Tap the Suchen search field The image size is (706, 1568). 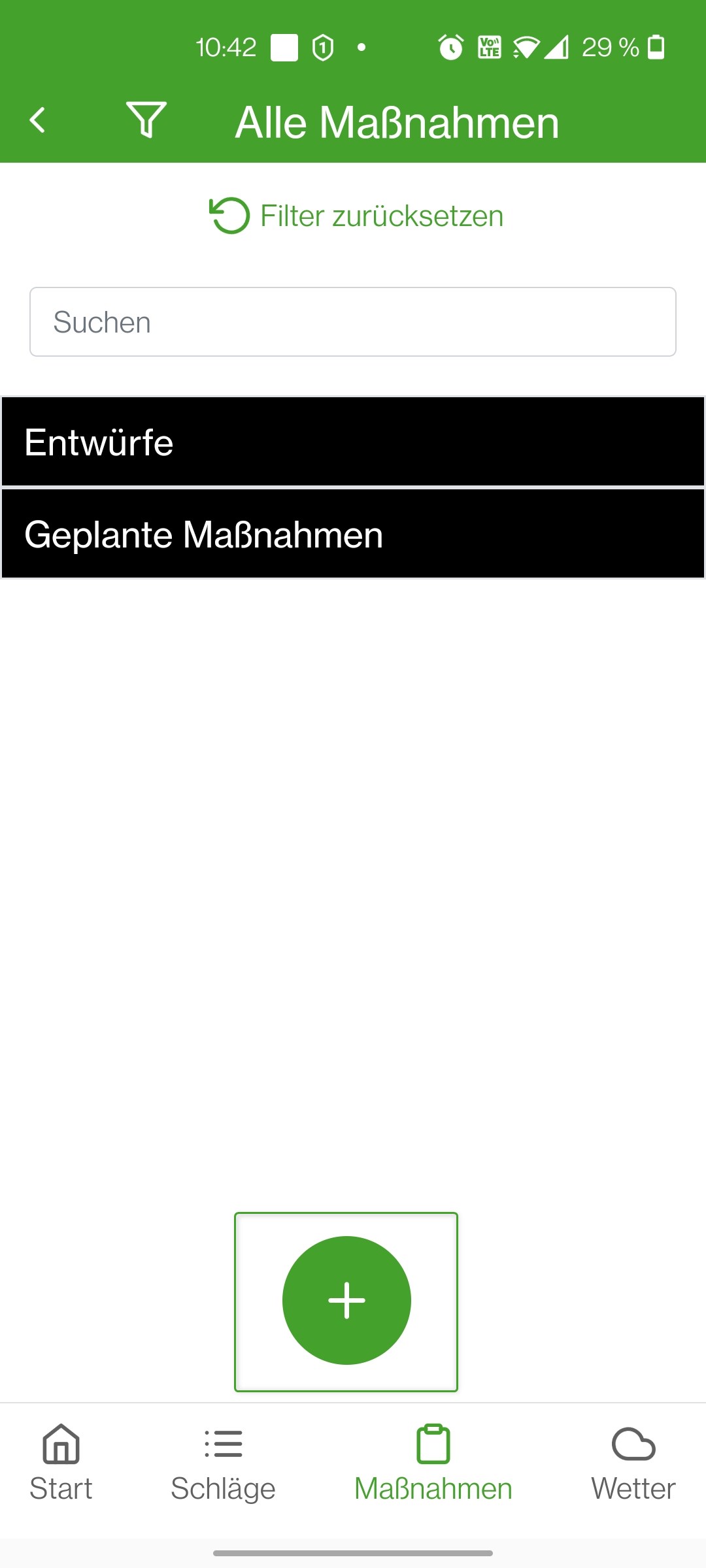tap(353, 321)
